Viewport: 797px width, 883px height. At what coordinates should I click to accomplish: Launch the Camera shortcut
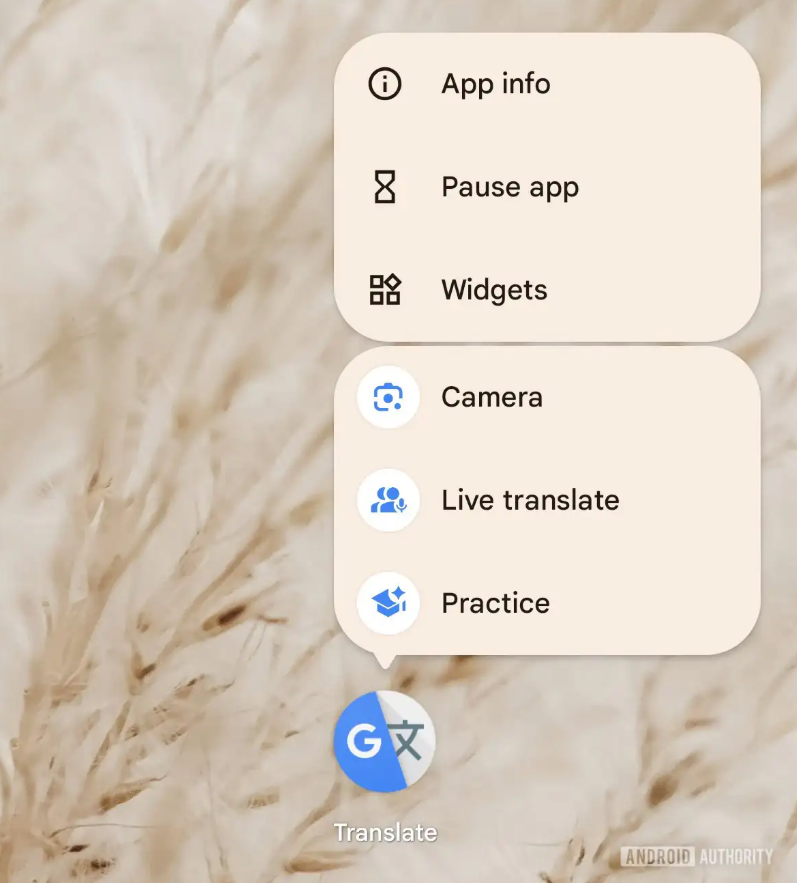(x=491, y=397)
